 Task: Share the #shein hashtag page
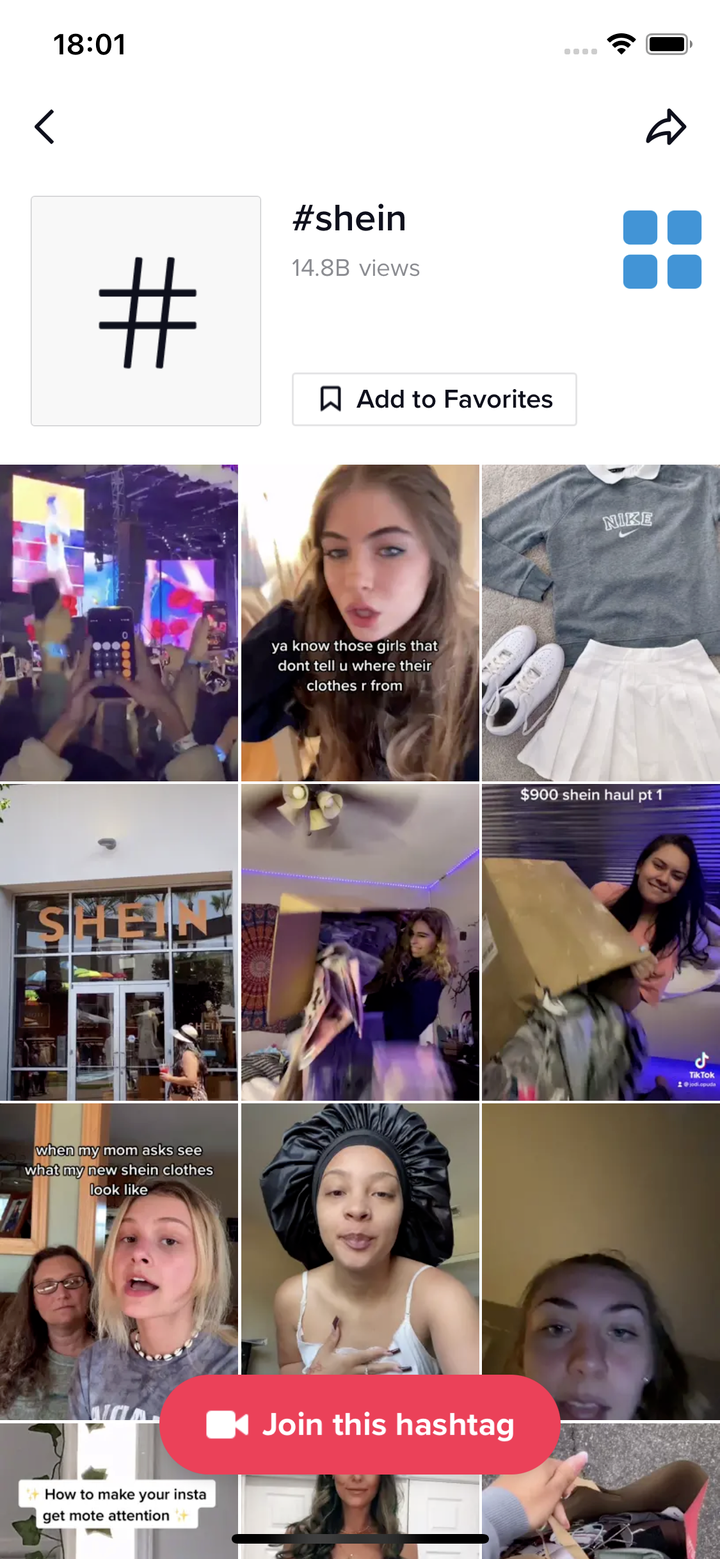665,127
